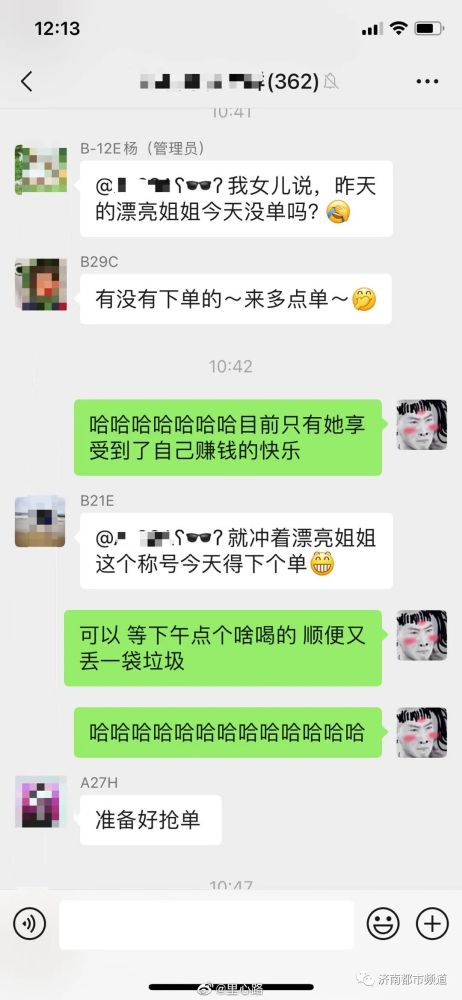Open B29C's profile avatar
This screenshot has height=1000, width=462.
[41, 284]
